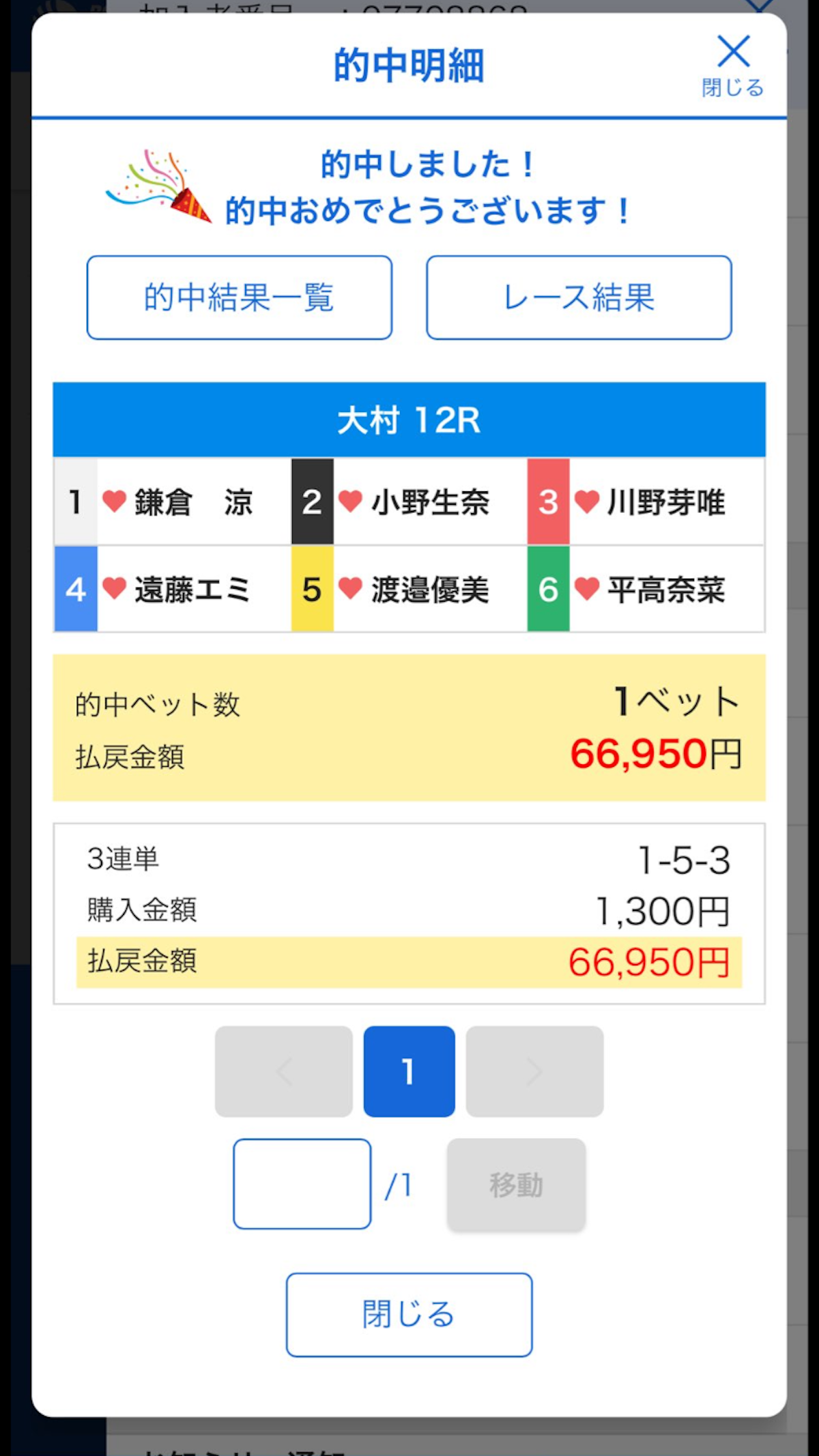Open the 的中結果一覧 results list
Image resolution: width=819 pixels, height=1456 pixels.
(x=238, y=298)
